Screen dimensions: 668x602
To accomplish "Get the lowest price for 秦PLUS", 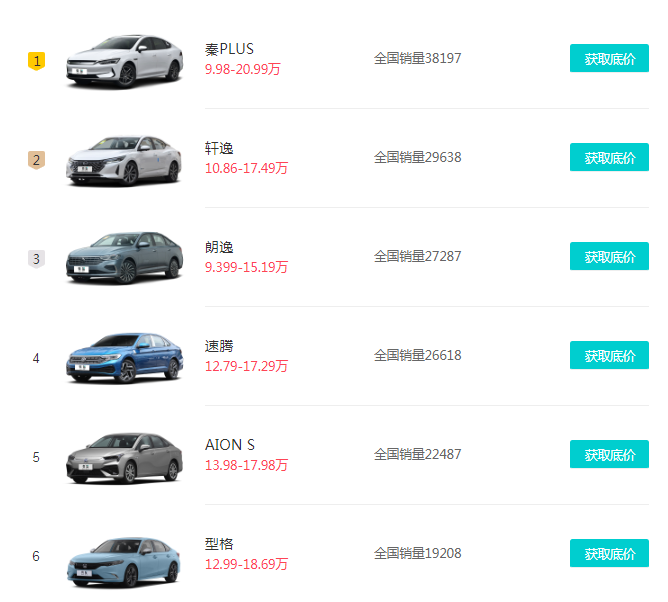I will pyautogui.click(x=609, y=58).
